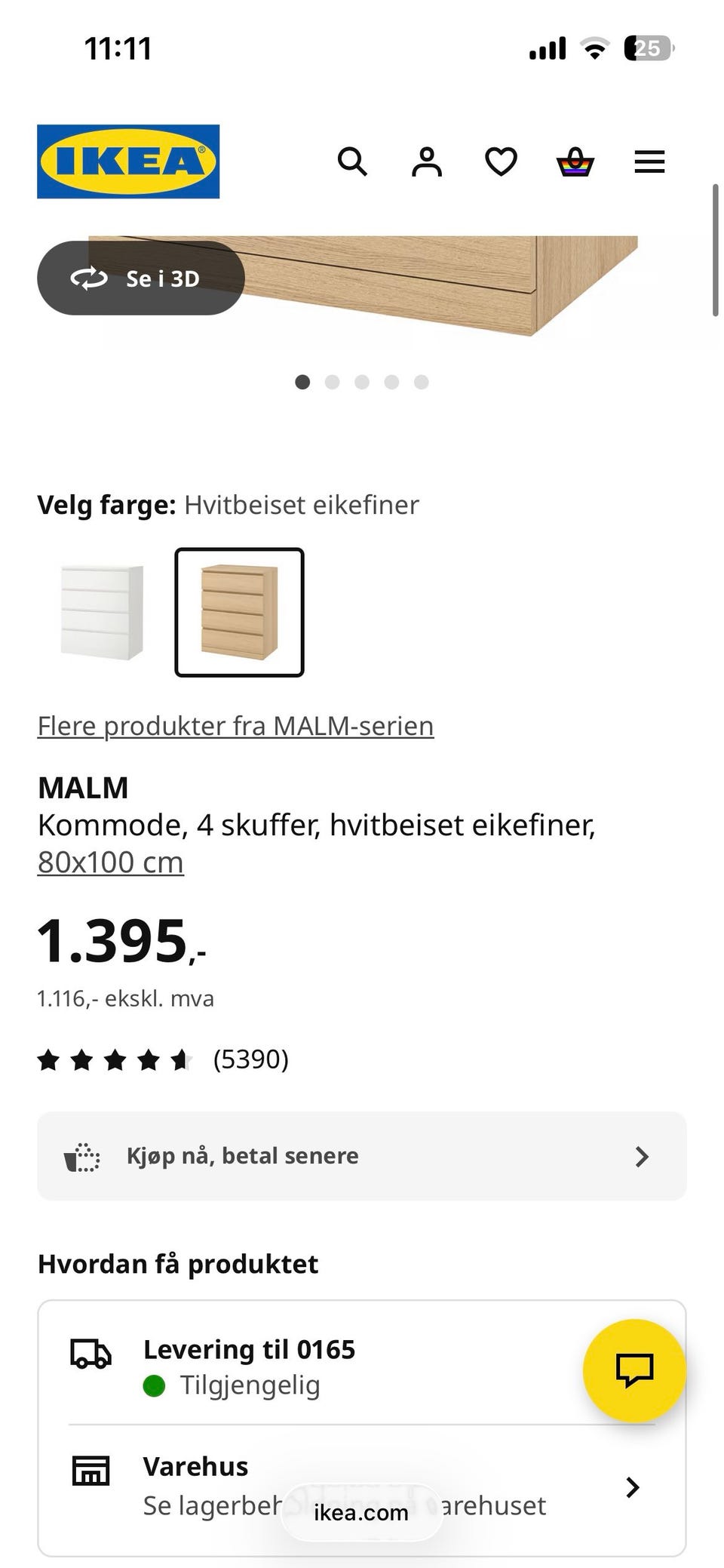Open the shopping bag icon
The width and height of the screenshot is (724, 1568).
[573, 161]
